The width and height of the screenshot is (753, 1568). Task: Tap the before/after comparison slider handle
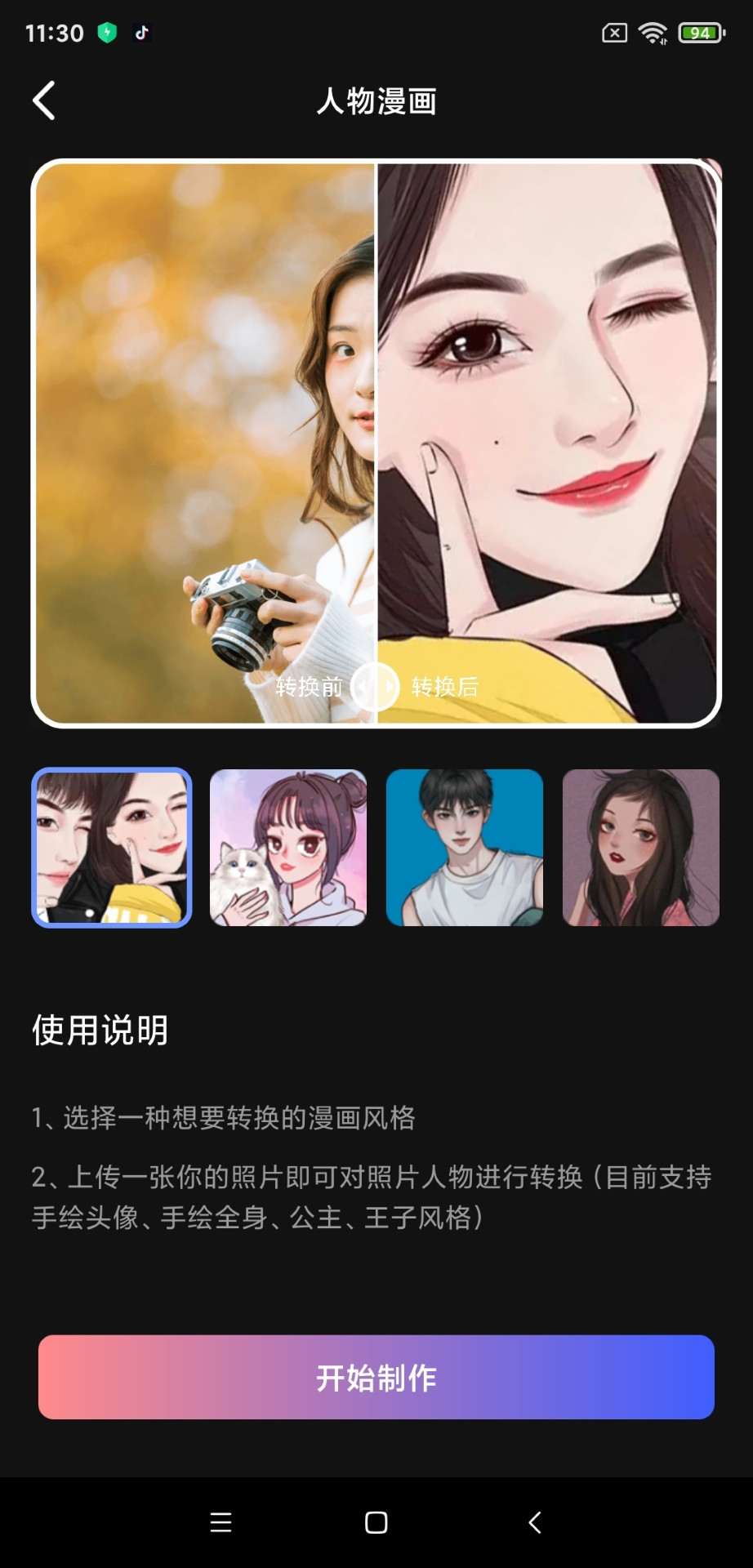(x=374, y=688)
